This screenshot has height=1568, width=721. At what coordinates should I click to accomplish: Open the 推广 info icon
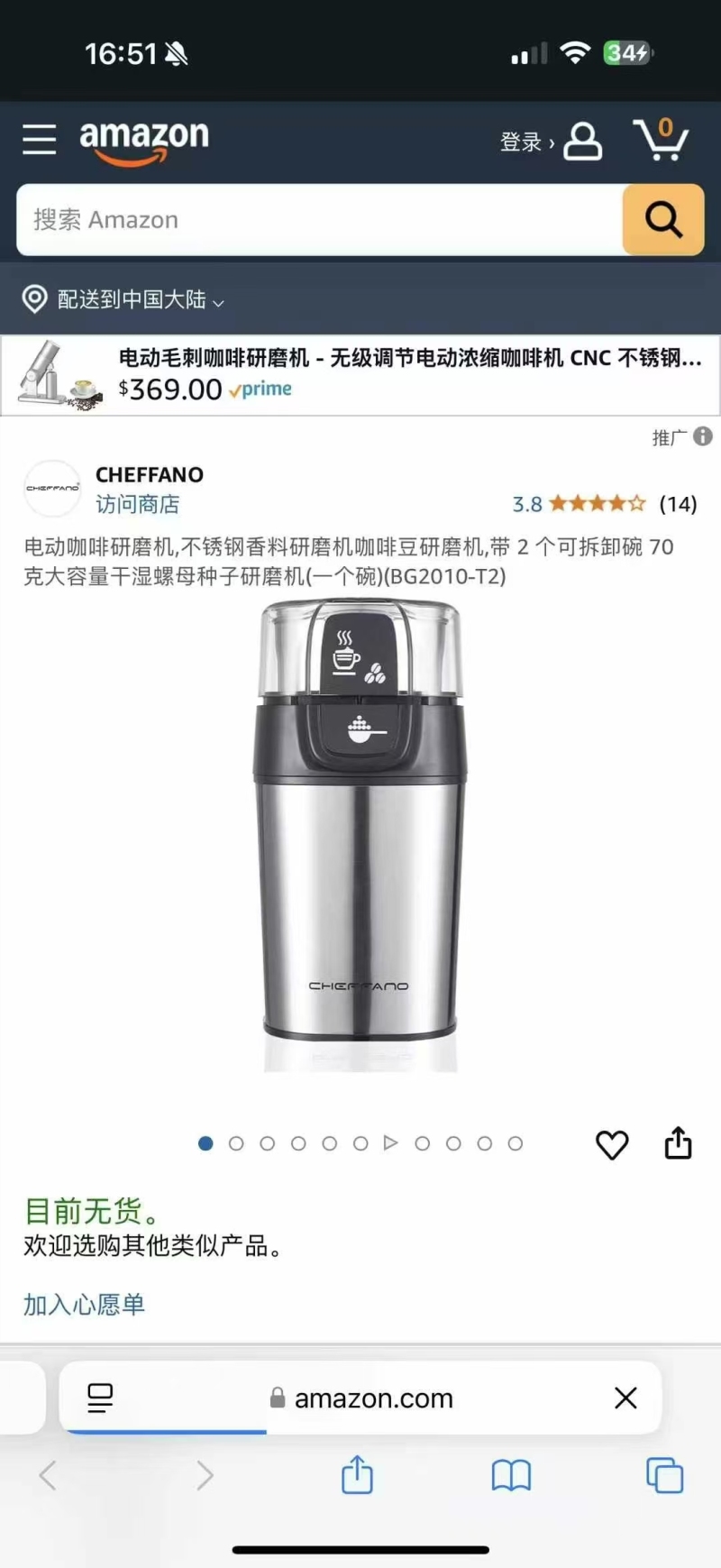pyautogui.click(x=703, y=436)
